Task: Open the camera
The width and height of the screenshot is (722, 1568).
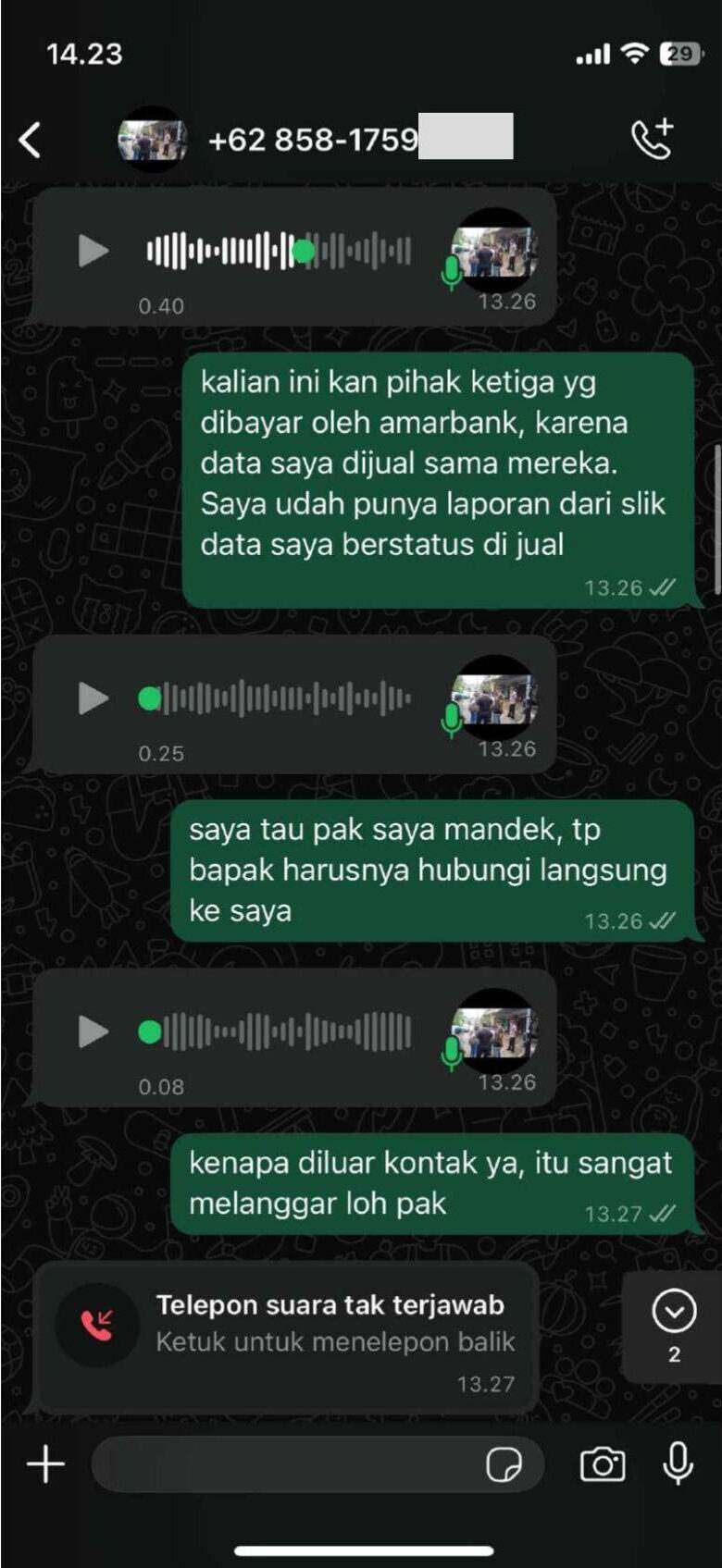Action: coord(603,1464)
